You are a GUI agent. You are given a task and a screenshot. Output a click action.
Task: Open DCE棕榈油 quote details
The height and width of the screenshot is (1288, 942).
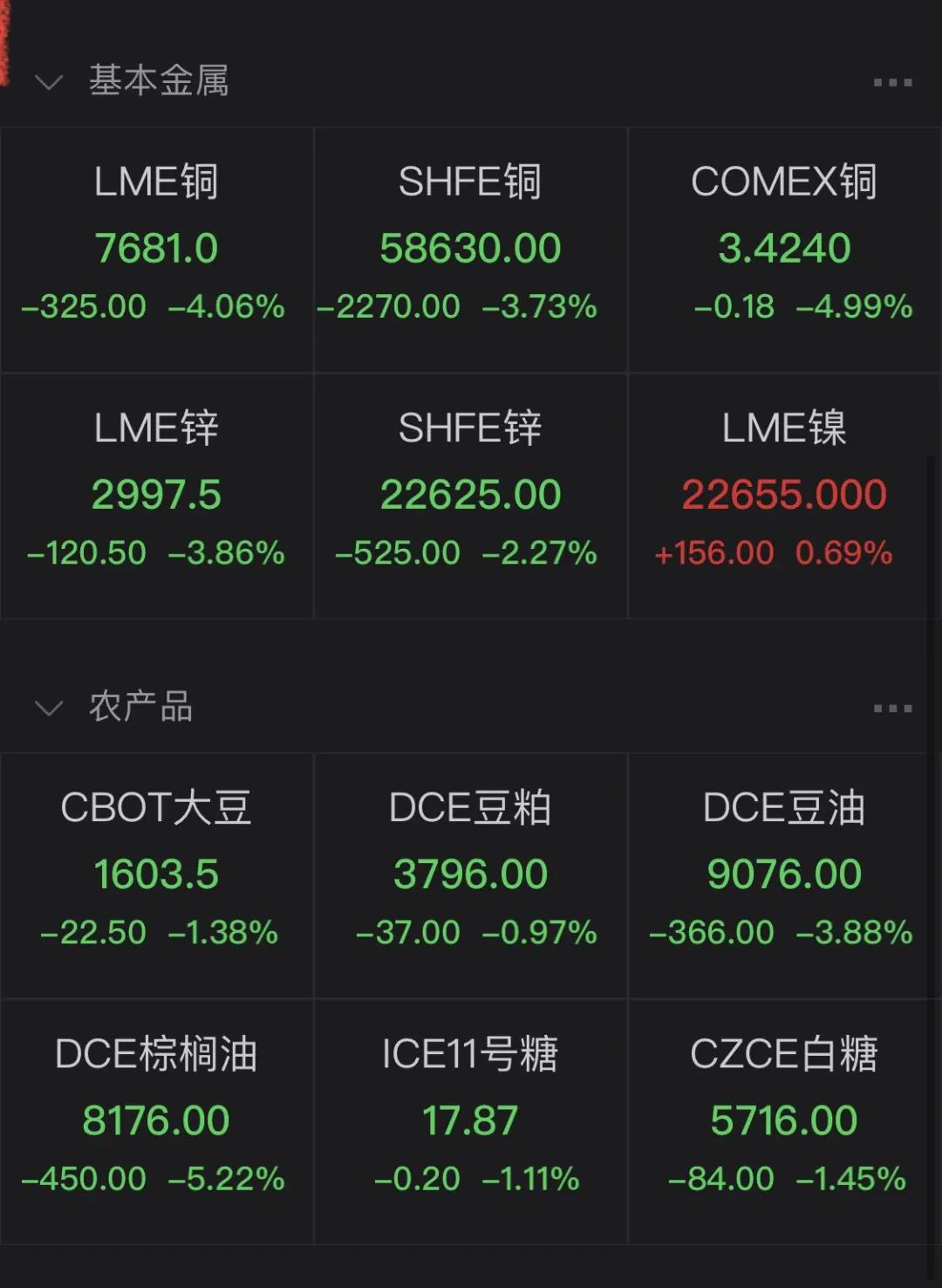(x=156, y=1121)
